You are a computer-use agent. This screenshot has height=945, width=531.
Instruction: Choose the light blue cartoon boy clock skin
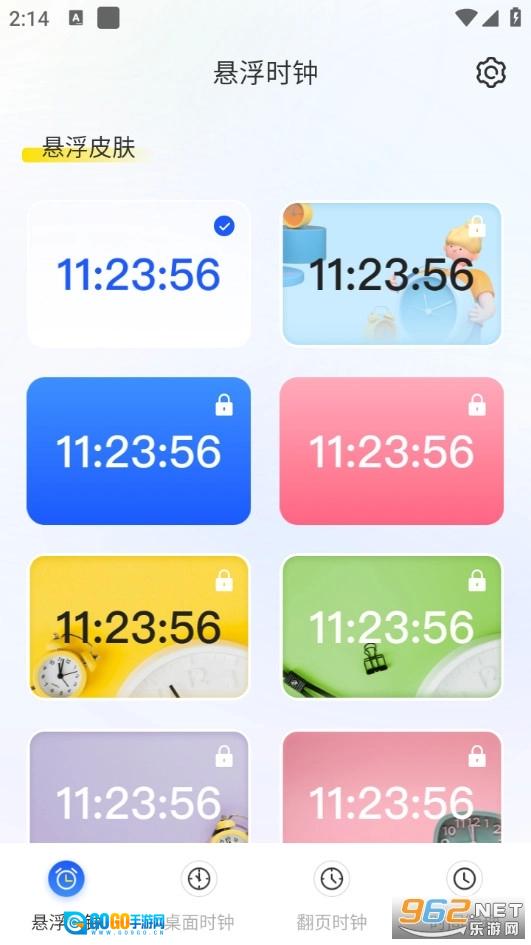point(392,274)
